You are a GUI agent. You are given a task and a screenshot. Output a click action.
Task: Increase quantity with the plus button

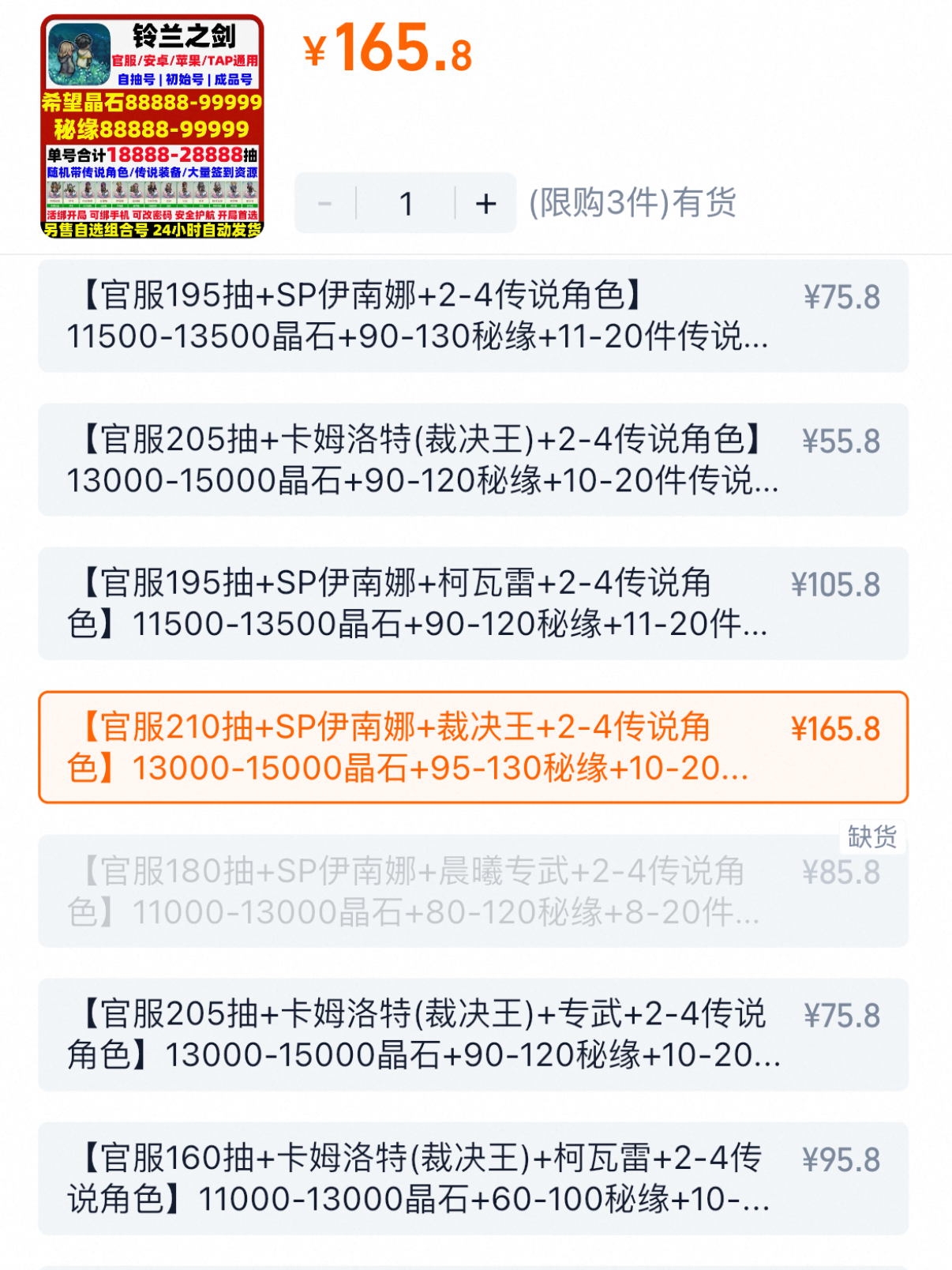click(x=486, y=204)
